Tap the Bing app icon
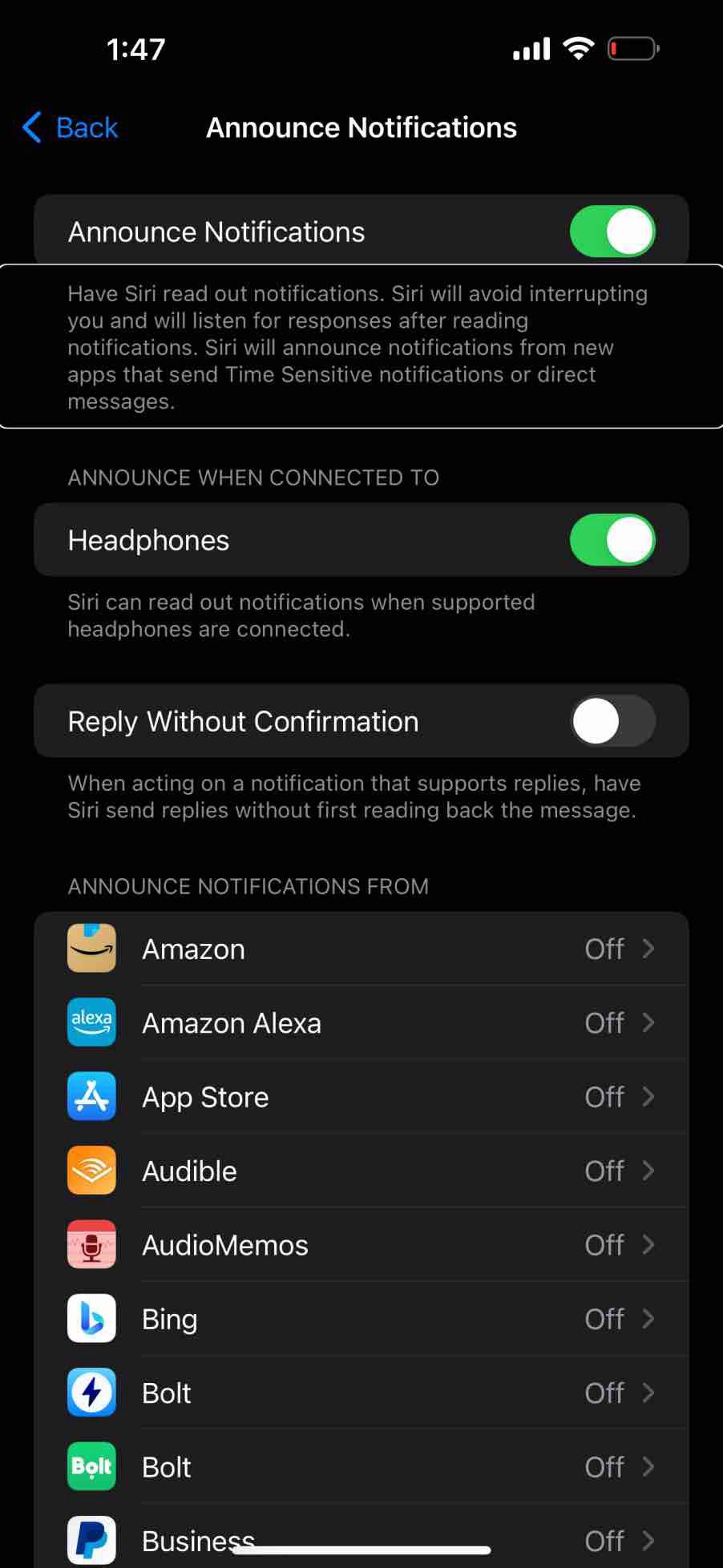723x1568 pixels. click(91, 1319)
